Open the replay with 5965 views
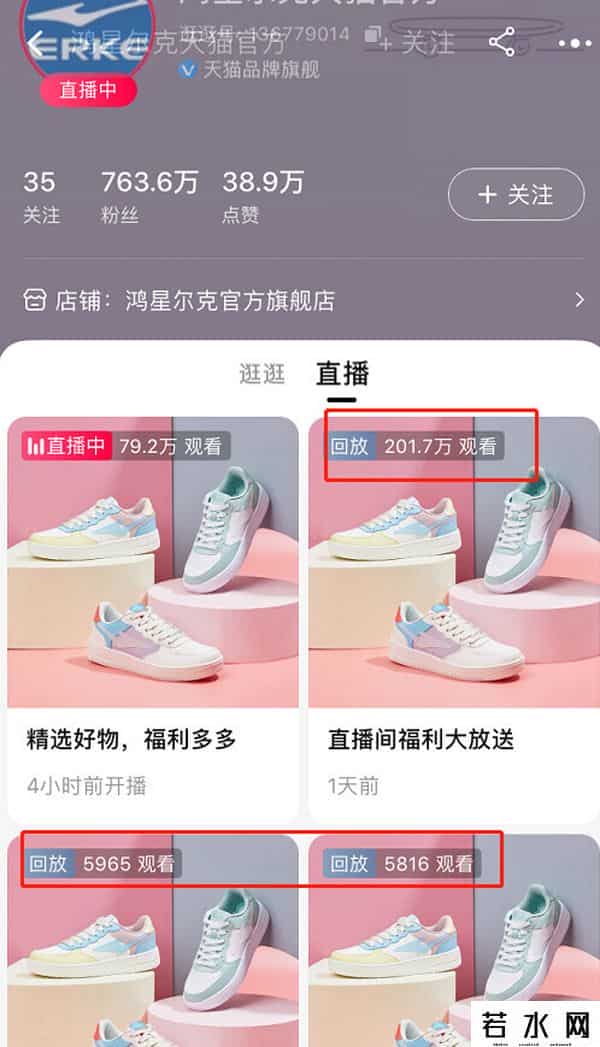The height and width of the screenshot is (1047, 600). pyautogui.click(x=152, y=940)
